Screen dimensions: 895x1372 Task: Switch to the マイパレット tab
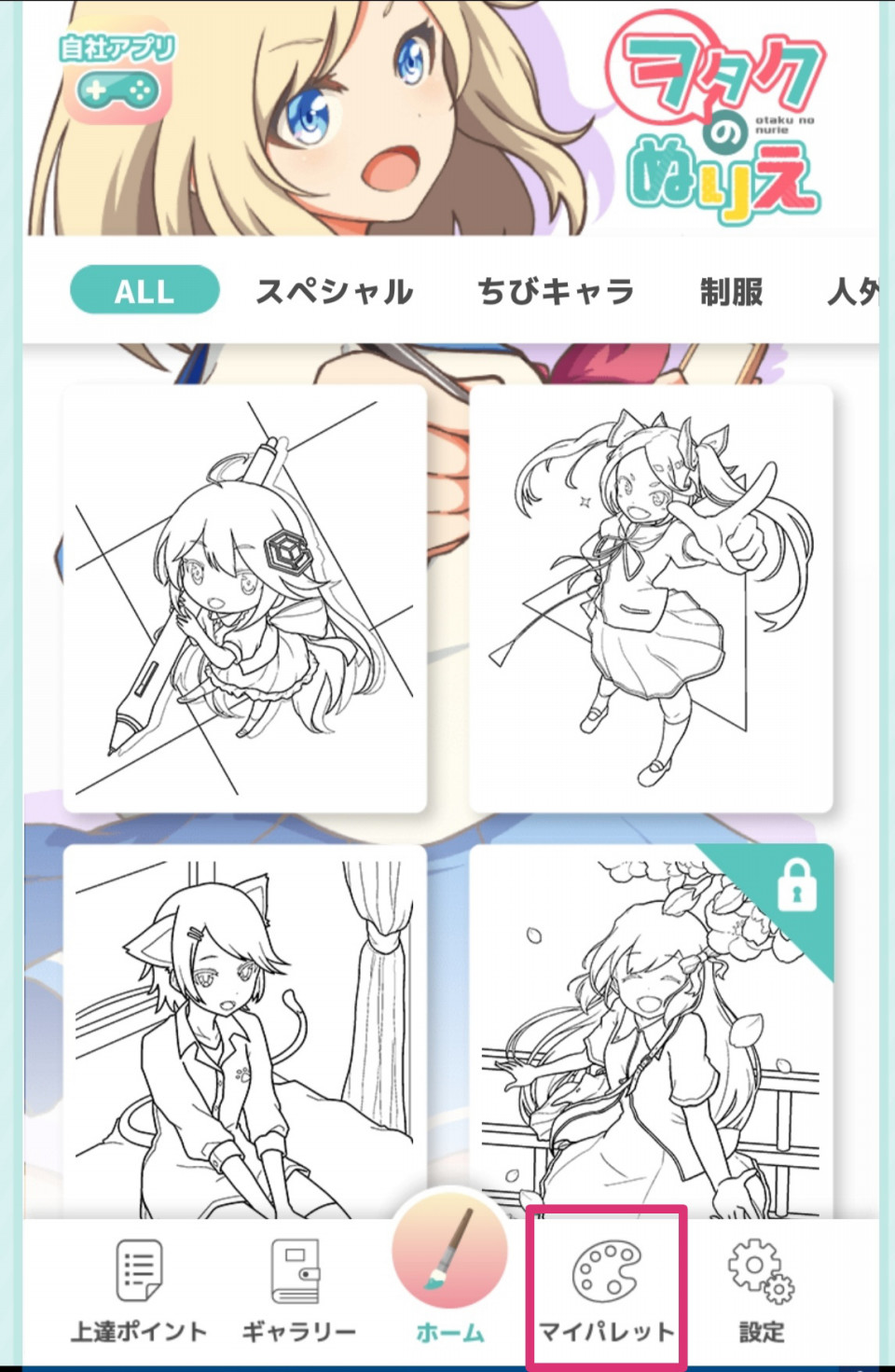(607, 1289)
